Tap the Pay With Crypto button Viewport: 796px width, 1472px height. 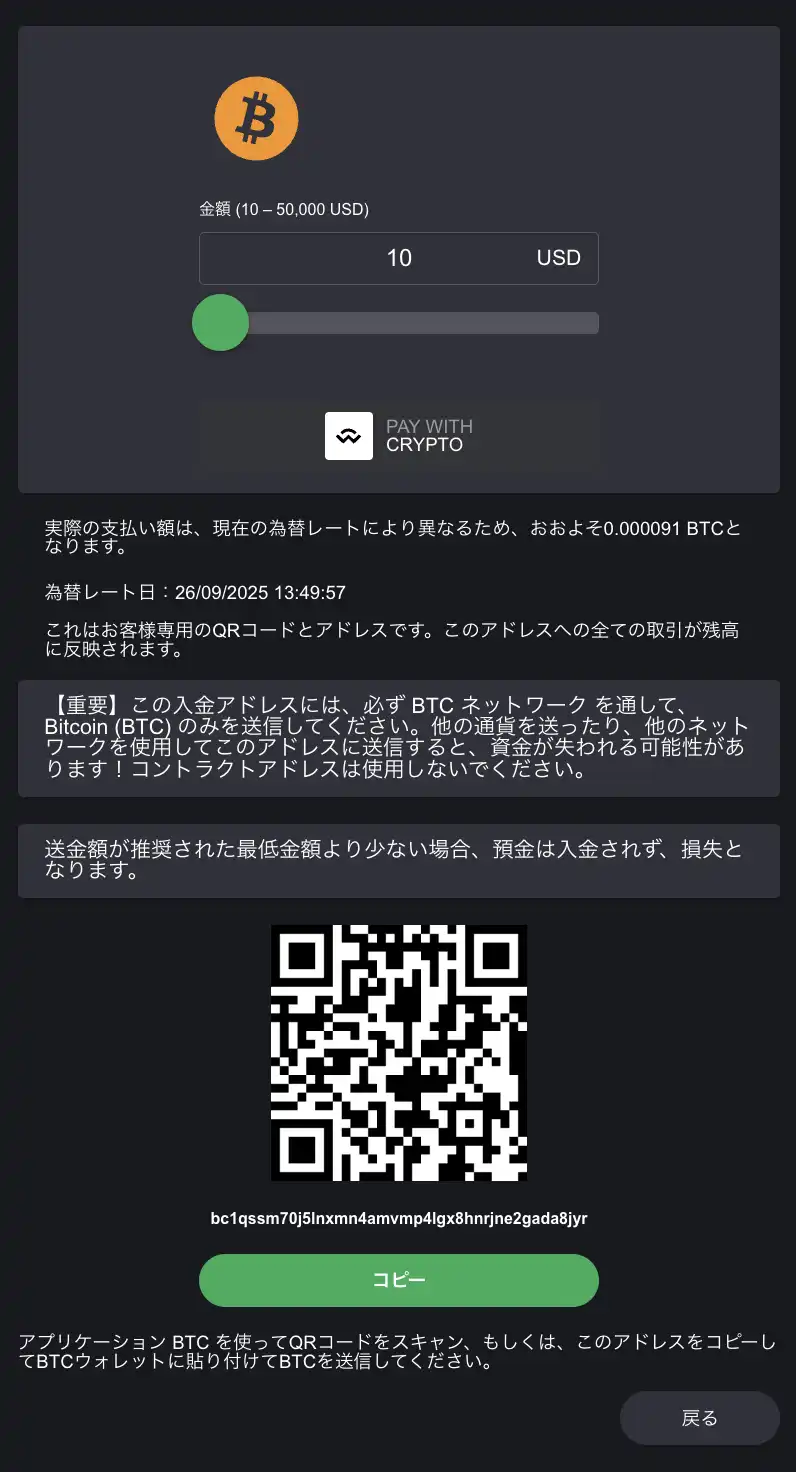click(x=399, y=436)
